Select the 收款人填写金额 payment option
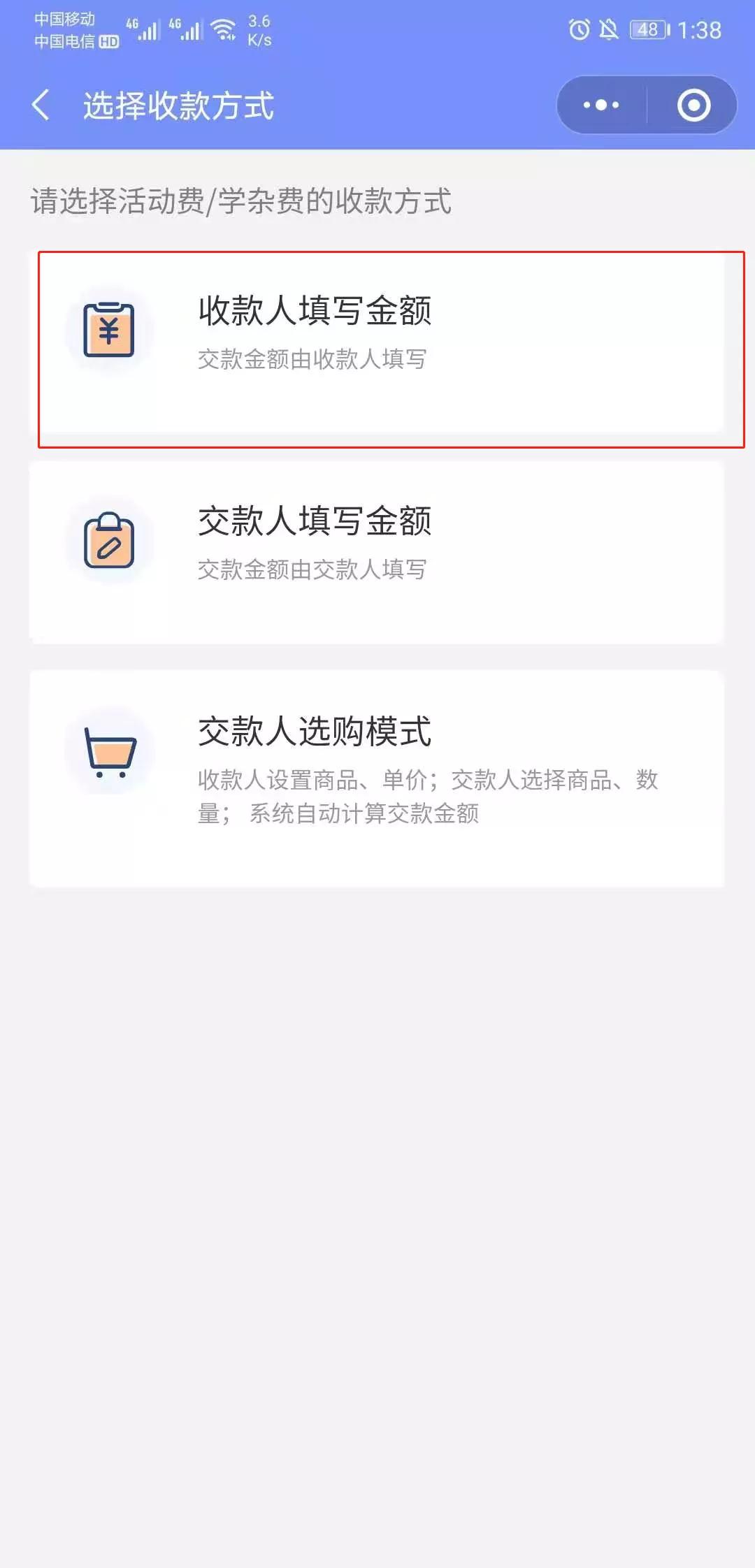Screen dimensions: 755x1568 tap(377, 333)
